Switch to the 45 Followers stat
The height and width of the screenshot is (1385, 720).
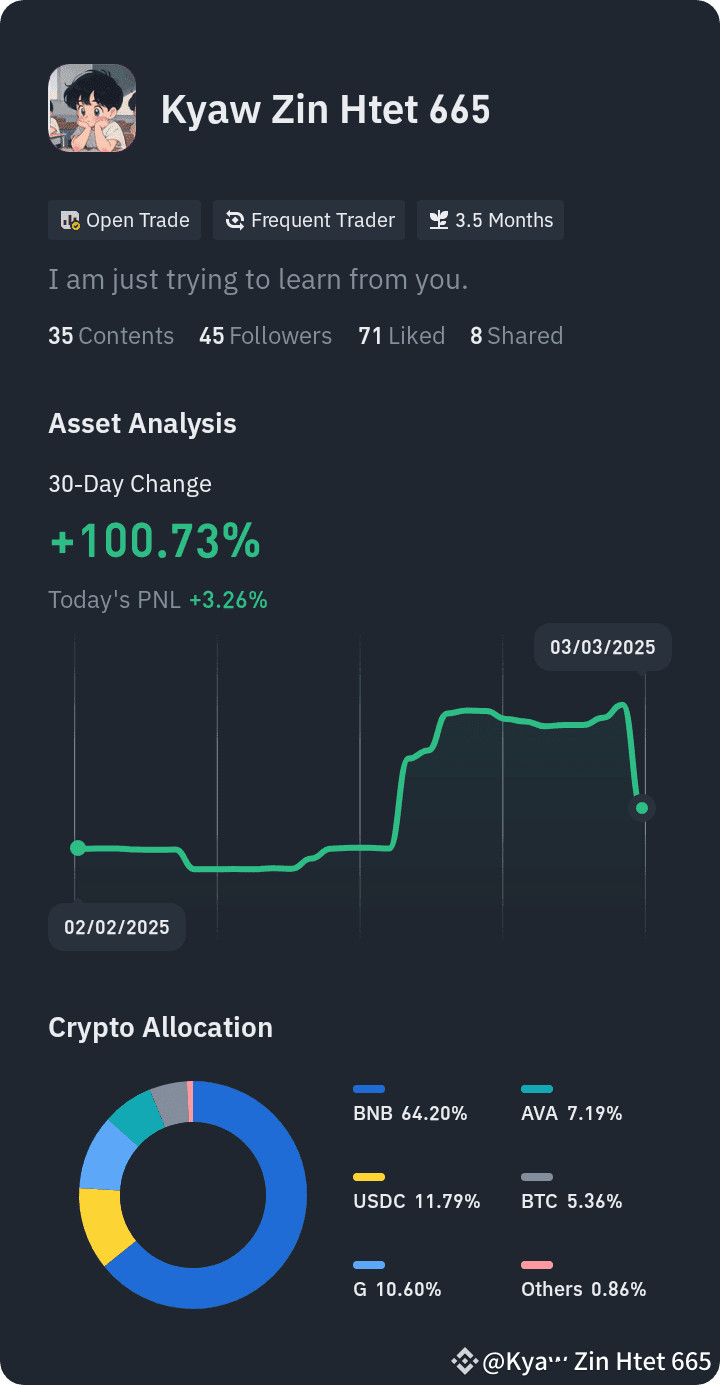click(265, 336)
